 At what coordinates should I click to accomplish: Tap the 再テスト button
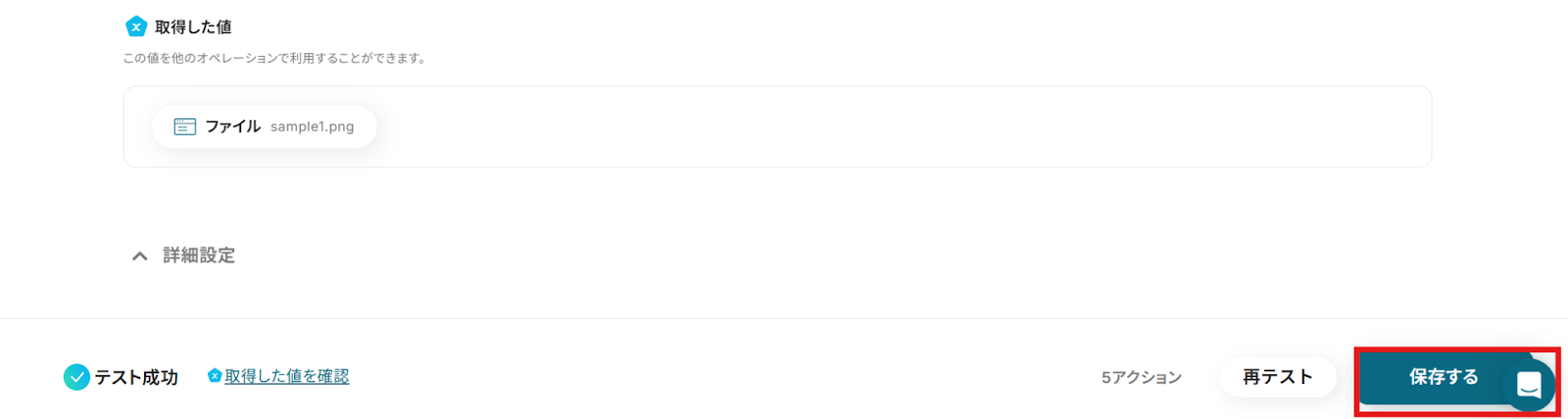1277,377
